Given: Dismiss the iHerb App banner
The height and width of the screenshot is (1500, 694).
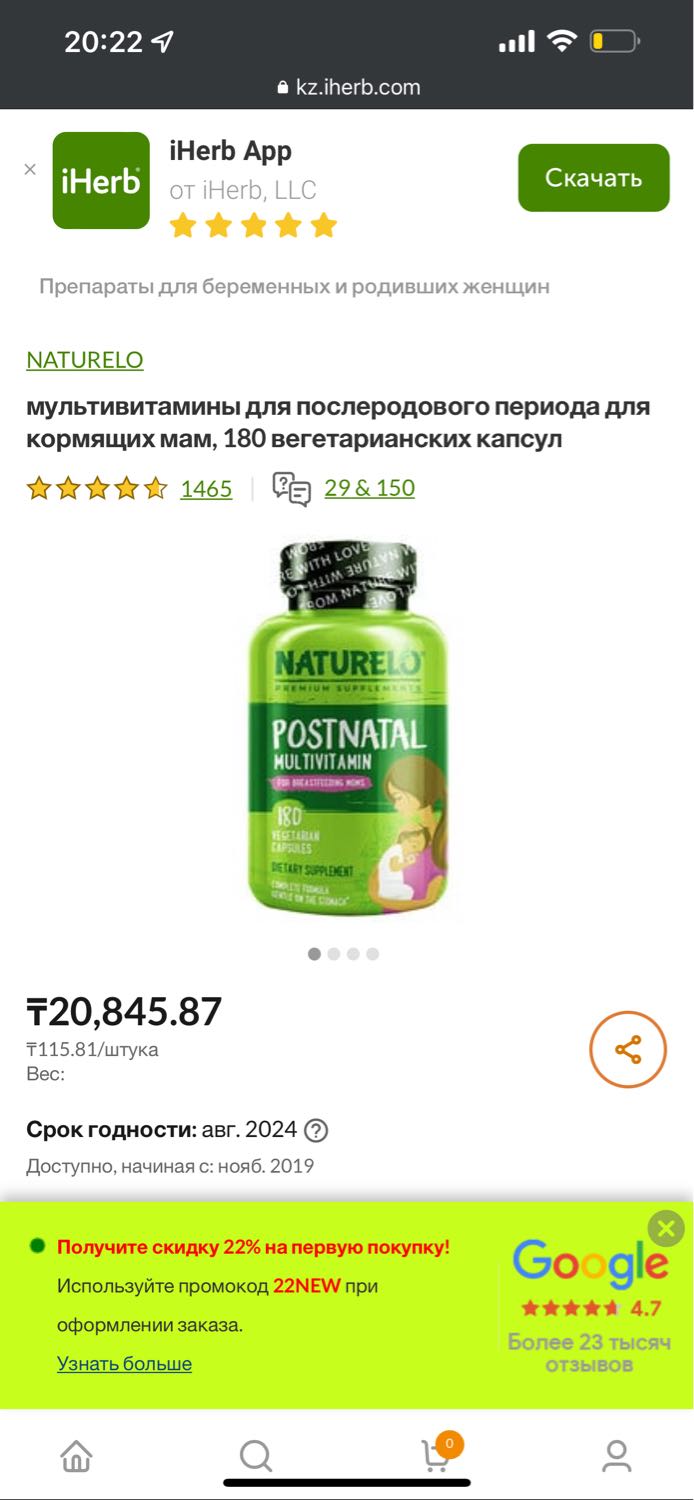Looking at the screenshot, I should tap(30, 169).
